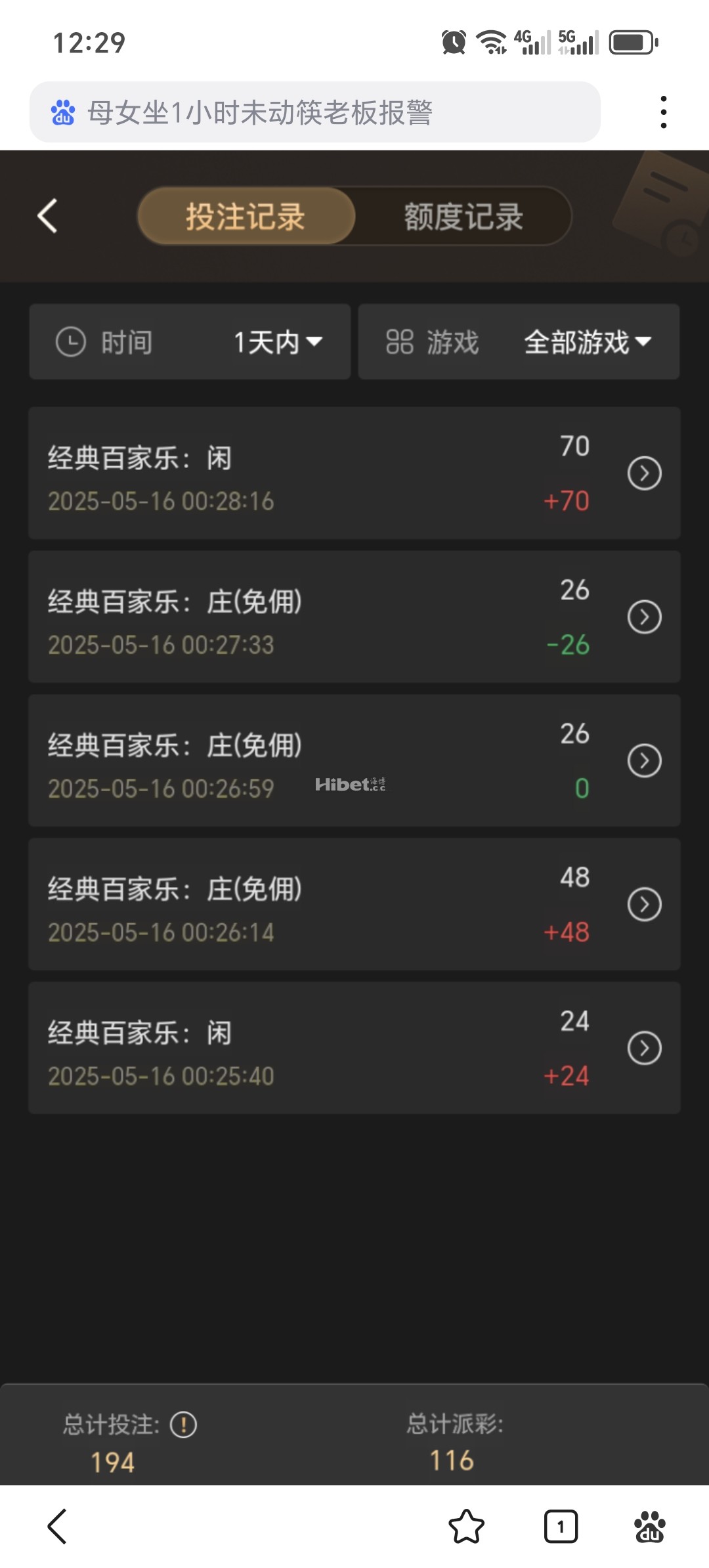Open the 全部游戏 game filter dropdown
This screenshot has width=709, height=1568.
519,341
